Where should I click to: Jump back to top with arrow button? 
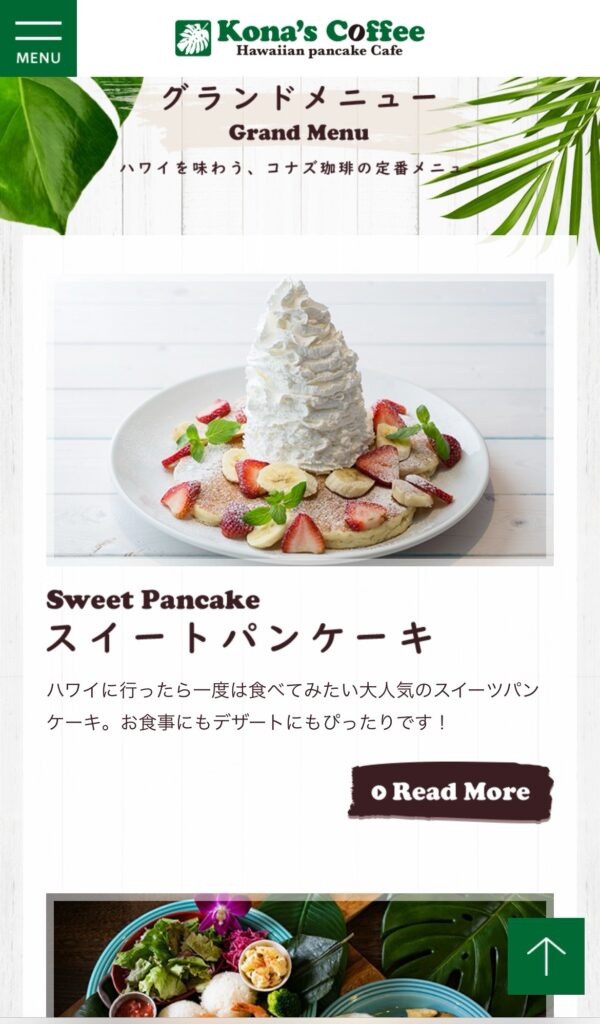[x=545, y=956]
